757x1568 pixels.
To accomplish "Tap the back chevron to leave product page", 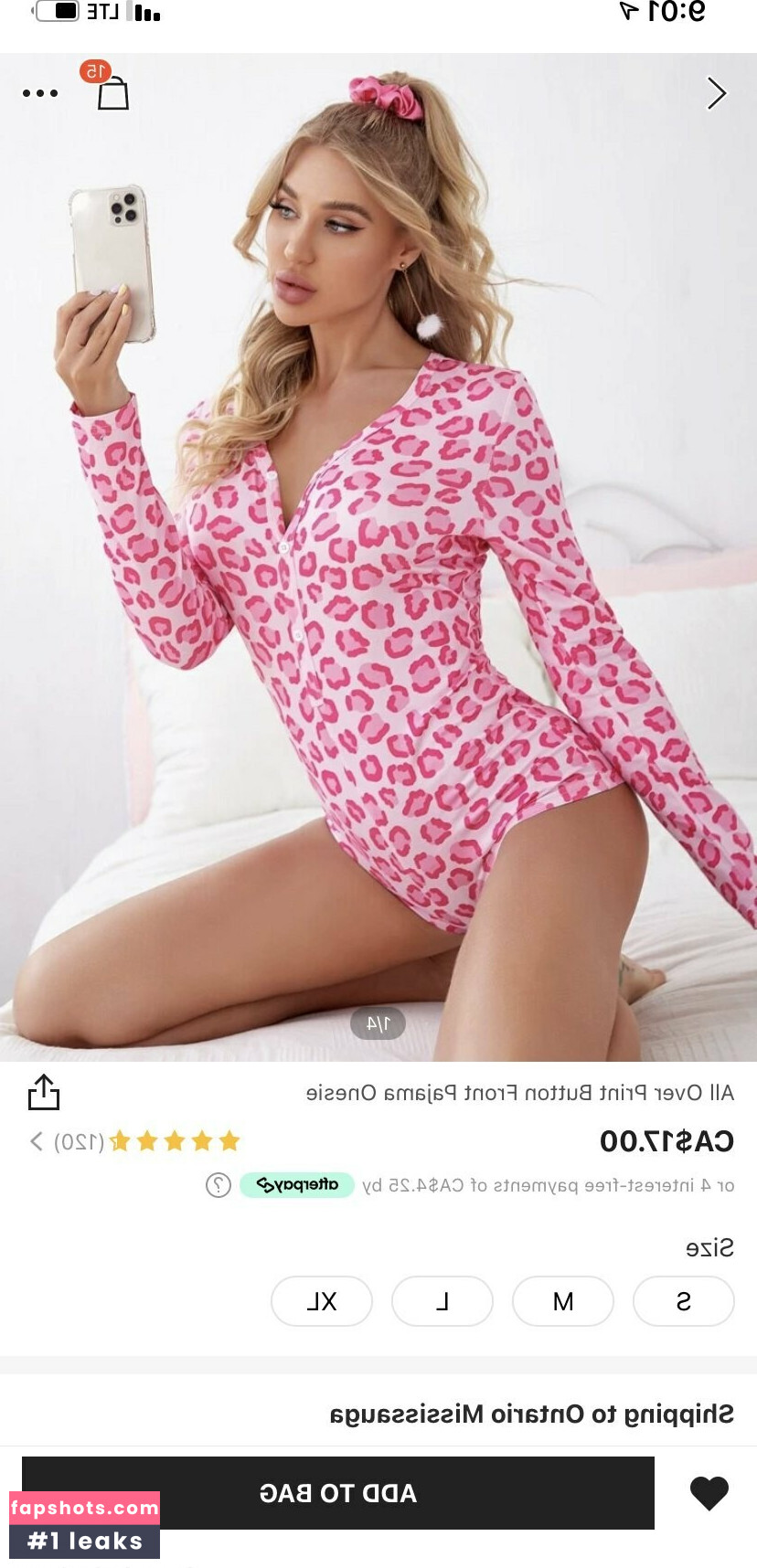I will [x=718, y=92].
